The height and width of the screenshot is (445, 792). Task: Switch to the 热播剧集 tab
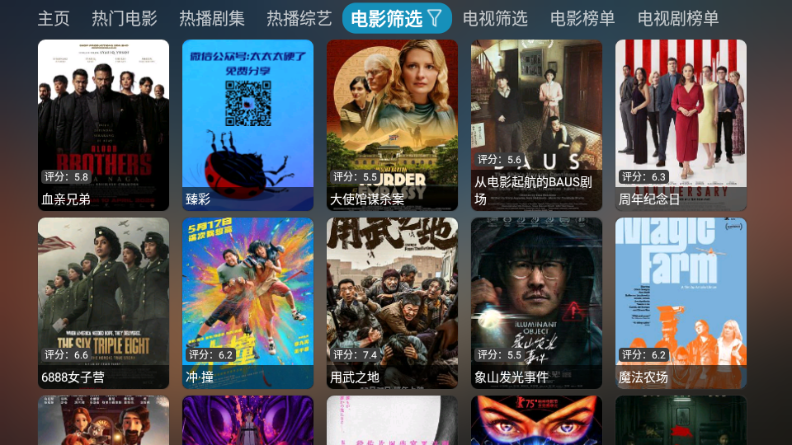[x=211, y=18]
